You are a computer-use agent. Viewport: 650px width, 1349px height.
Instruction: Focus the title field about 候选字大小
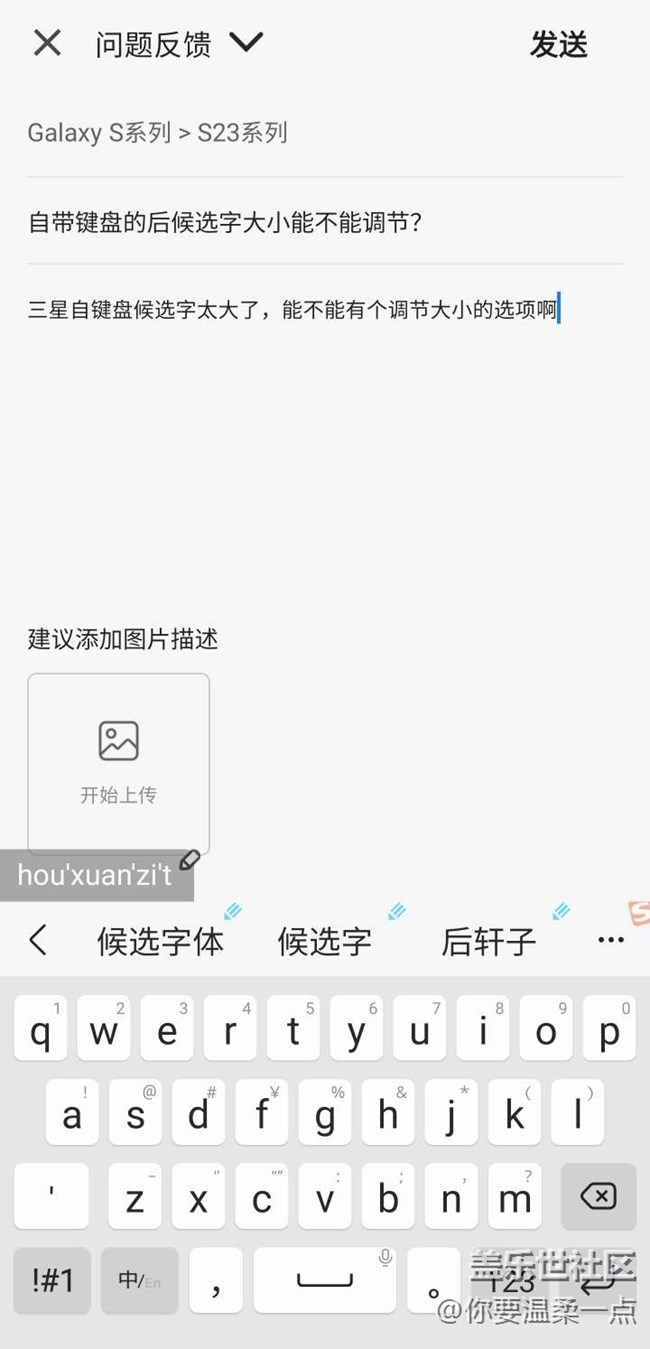pos(225,222)
